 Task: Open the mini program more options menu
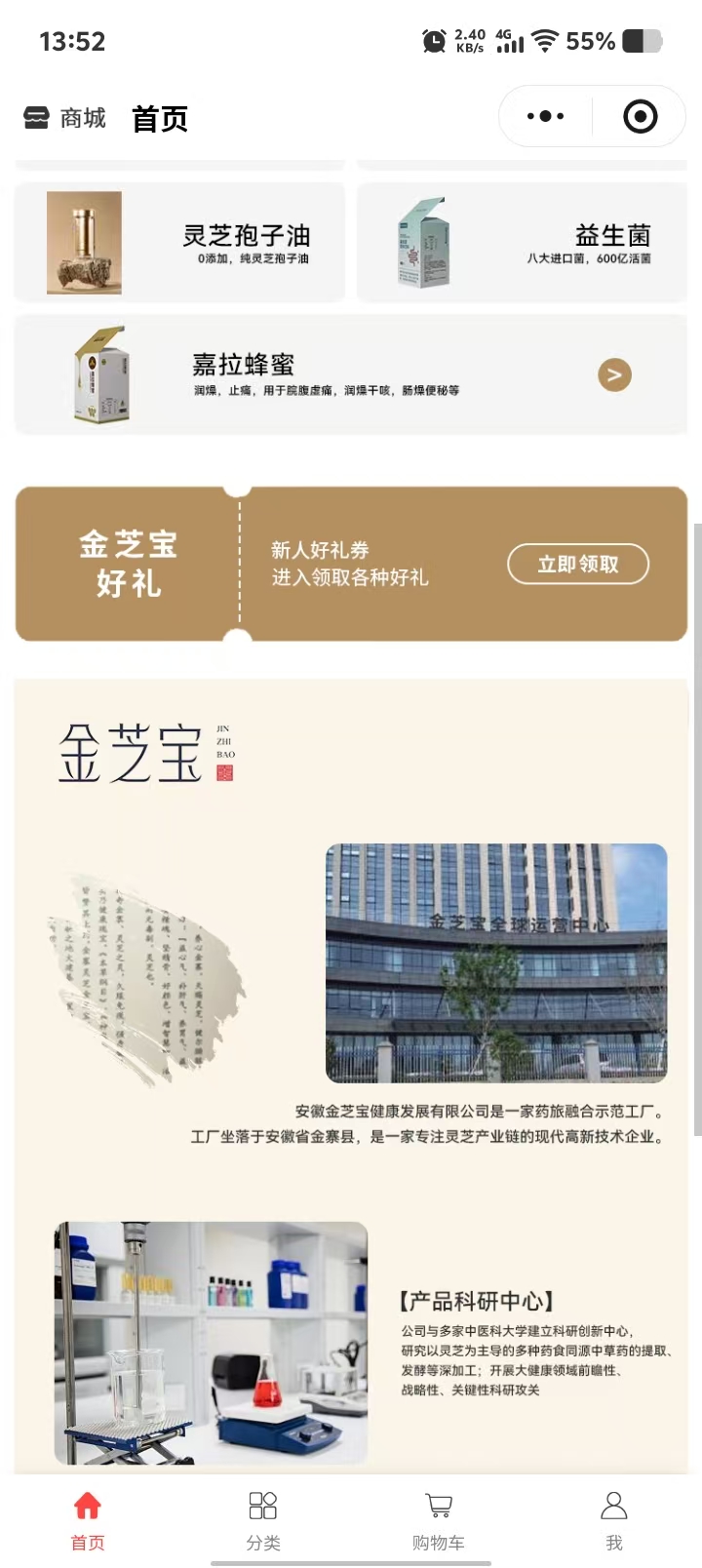545,117
